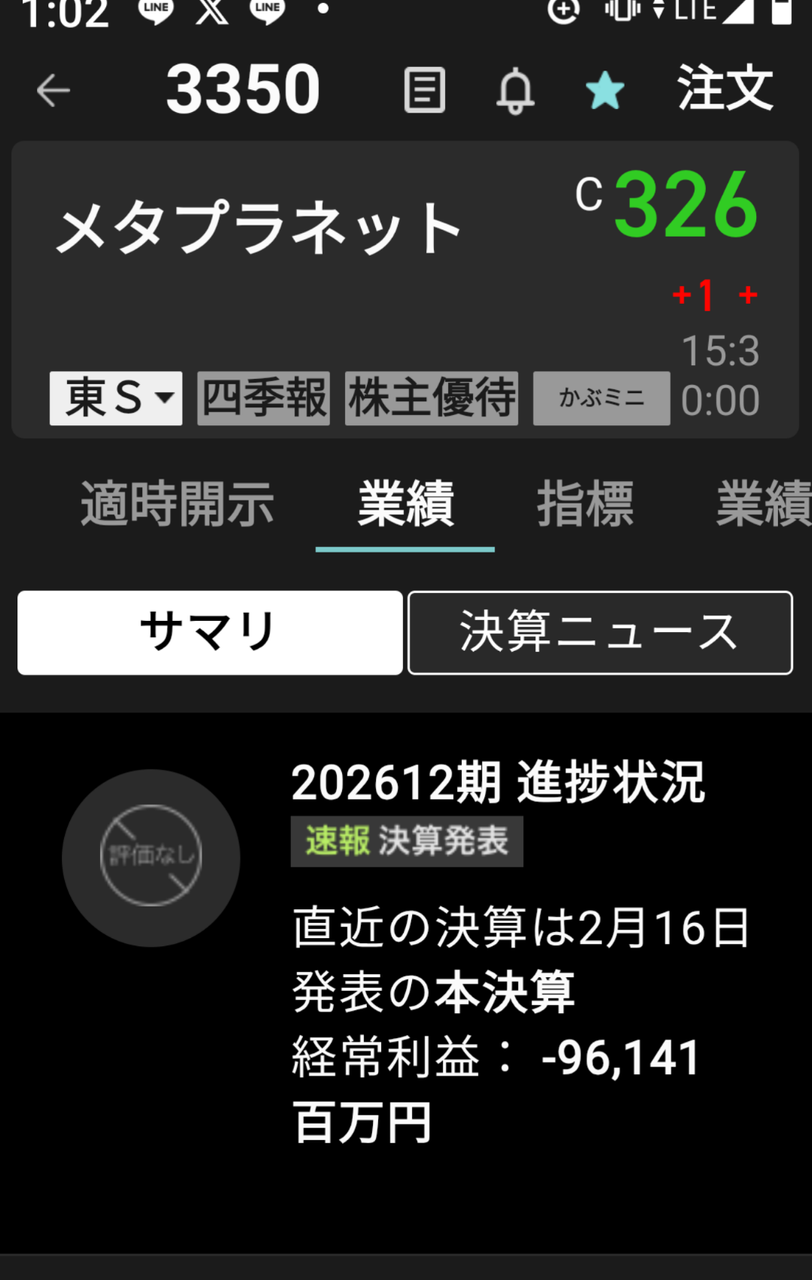Open the price alert bell
Viewport: 812px width, 1280px height.
tap(515, 91)
